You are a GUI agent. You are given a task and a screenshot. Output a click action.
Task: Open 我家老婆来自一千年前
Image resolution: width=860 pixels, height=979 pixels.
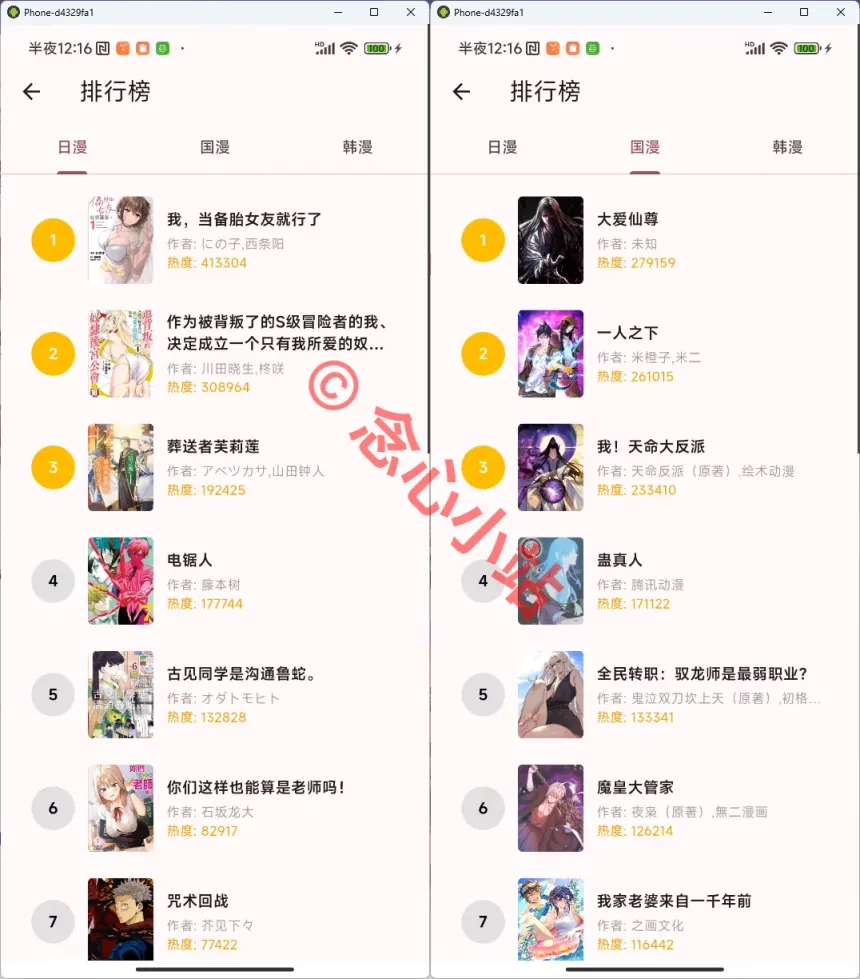[x=674, y=901]
